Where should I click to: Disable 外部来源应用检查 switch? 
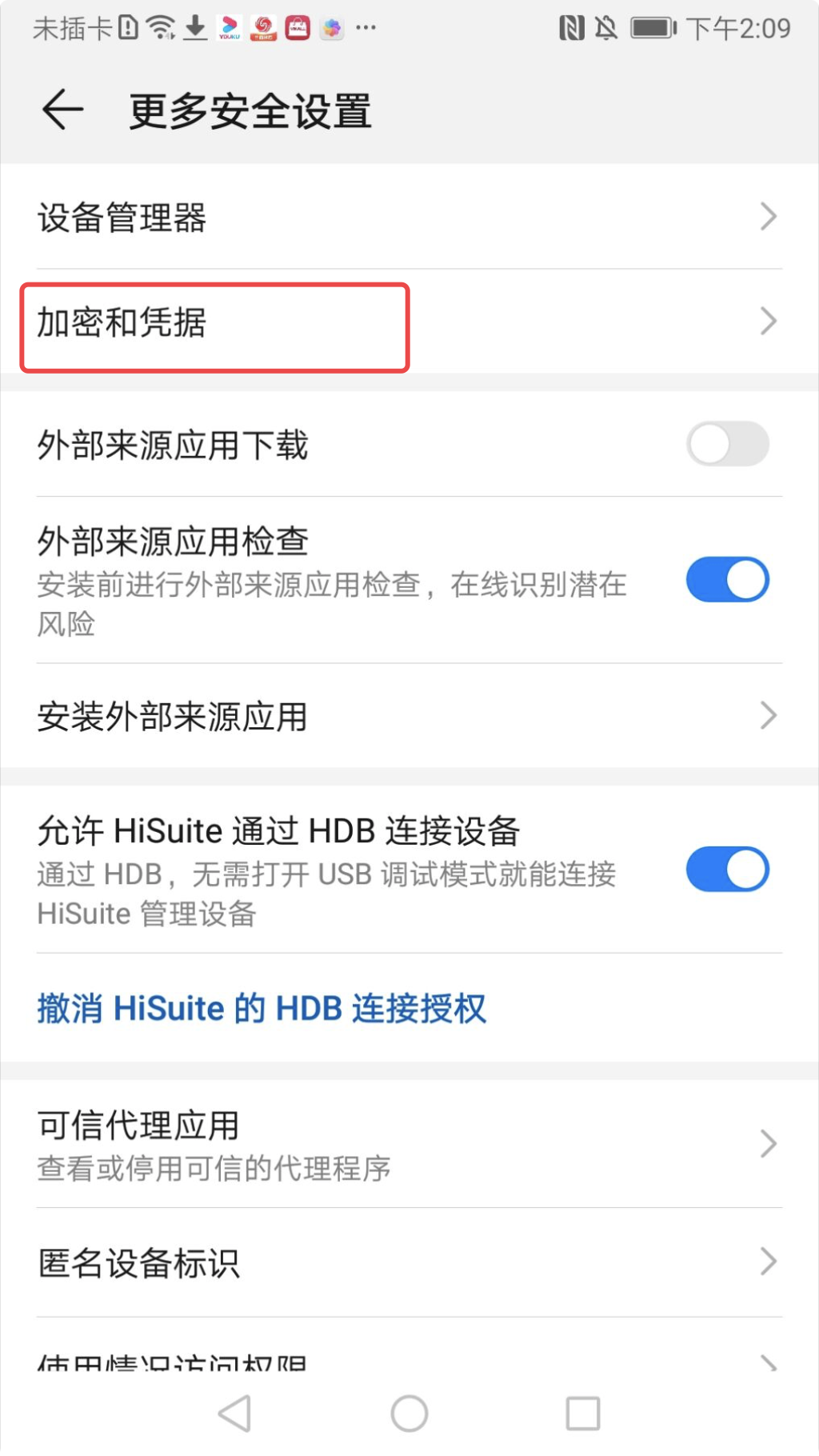click(726, 580)
